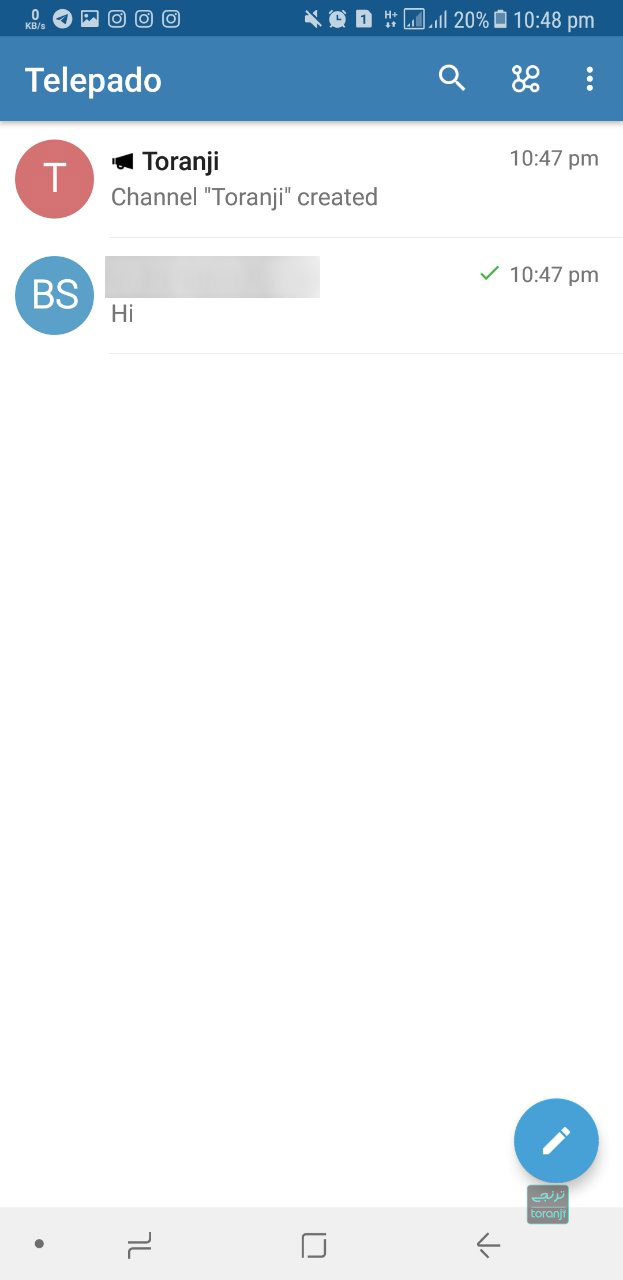
Task: Tap the four-circle icon in the app bar
Action: point(526,79)
